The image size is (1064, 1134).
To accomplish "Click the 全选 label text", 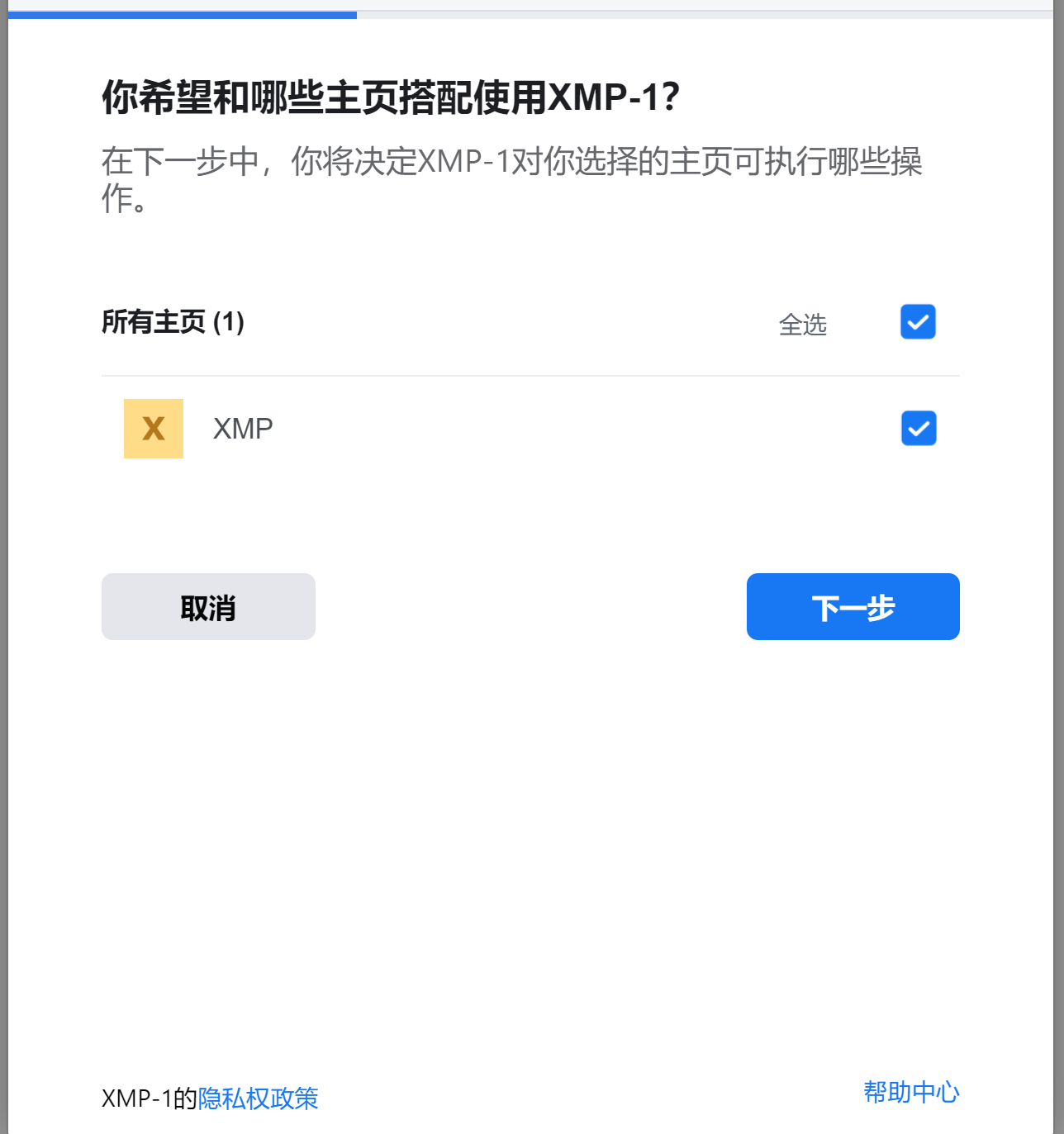I will 803,325.
